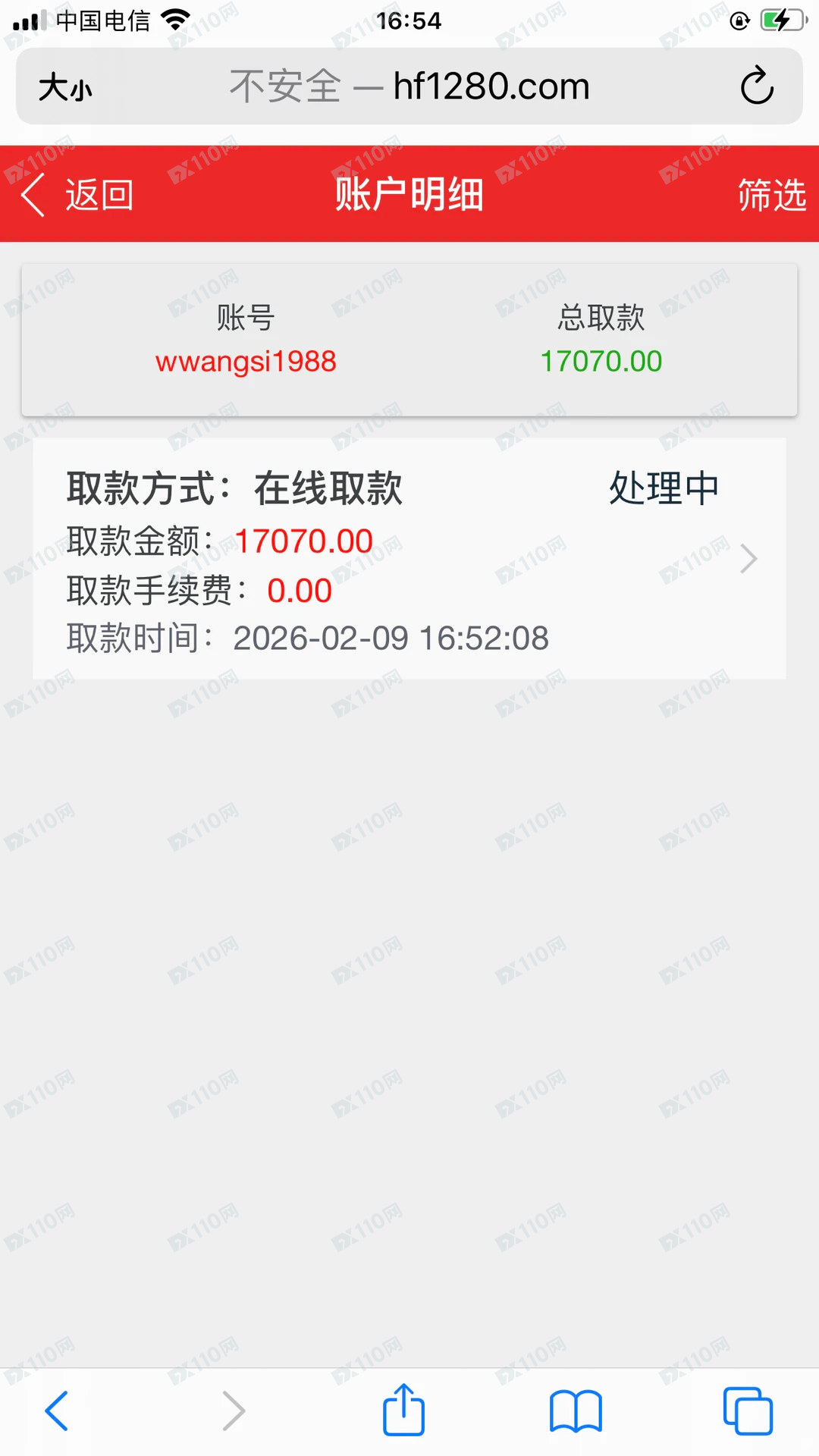Open 大小 text size options
Image resolution: width=819 pixels, height=1456 pixels.
(x=65, y=86)
